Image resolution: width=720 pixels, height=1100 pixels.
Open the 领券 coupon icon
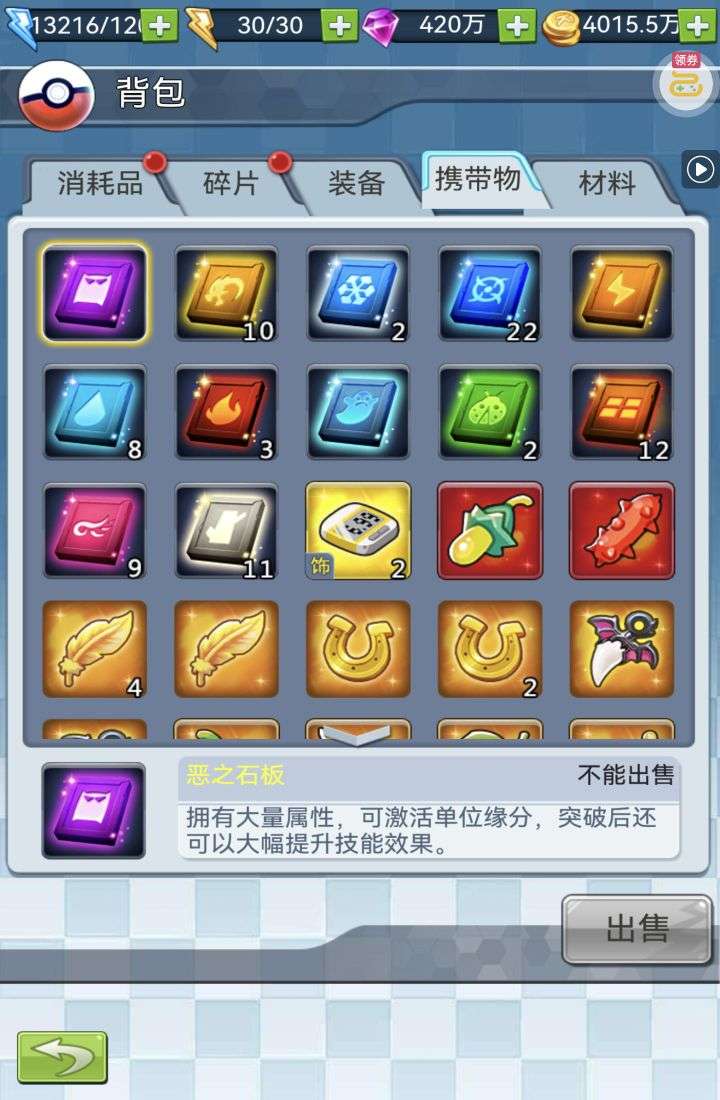coord(685,82)
